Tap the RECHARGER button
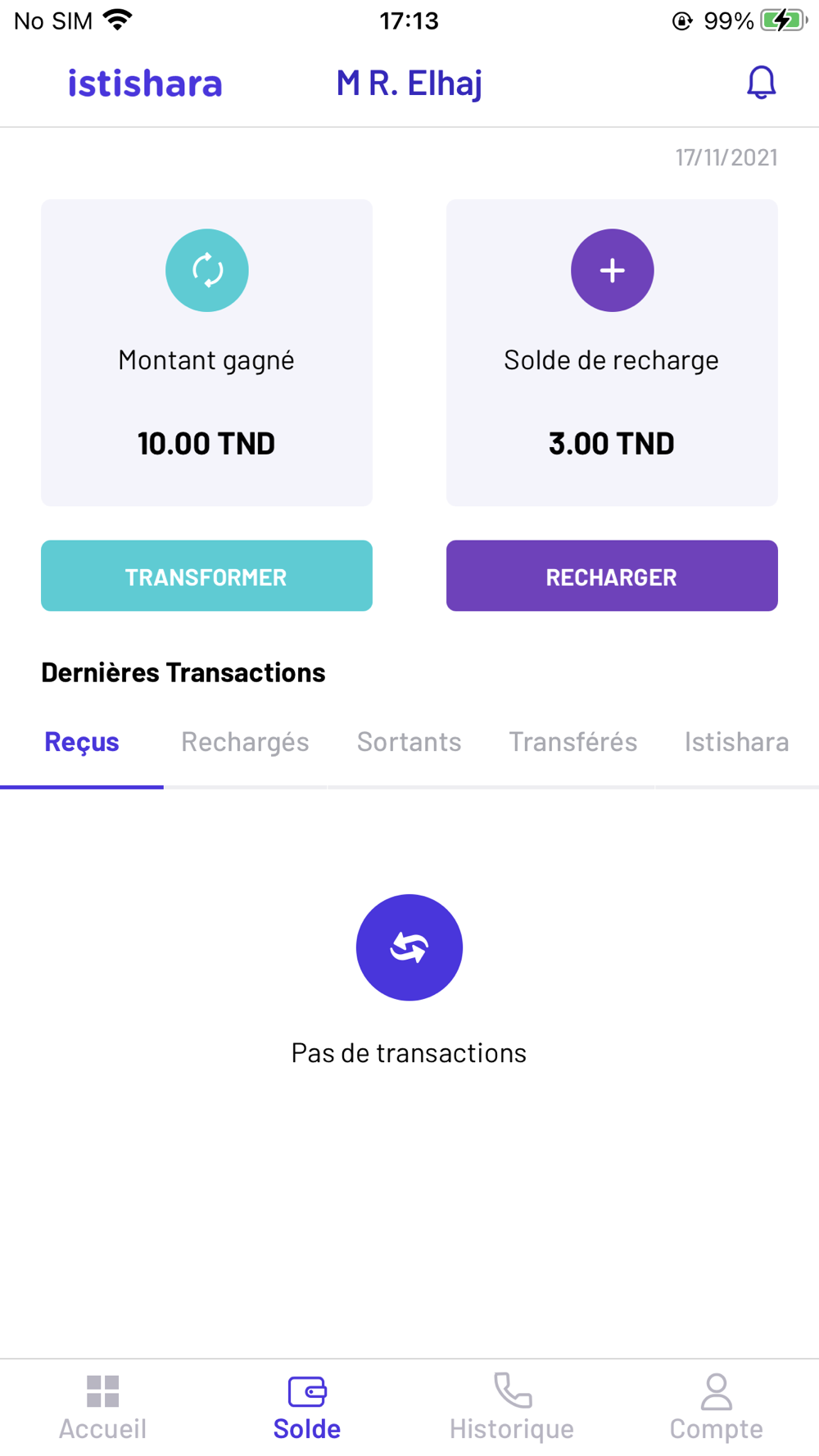The width and height of the screenshot is (819, 1456). tap(612, 576)
